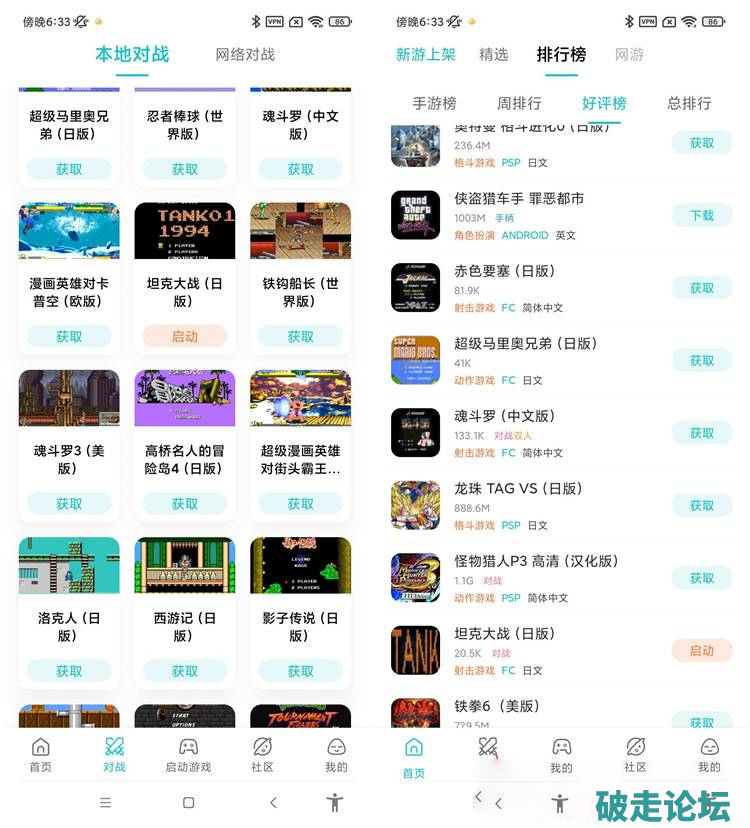The height and width of the screenshot is (828, 750).
Task: Get 忍者棒球（世界版）
Action: pos(185,169)
